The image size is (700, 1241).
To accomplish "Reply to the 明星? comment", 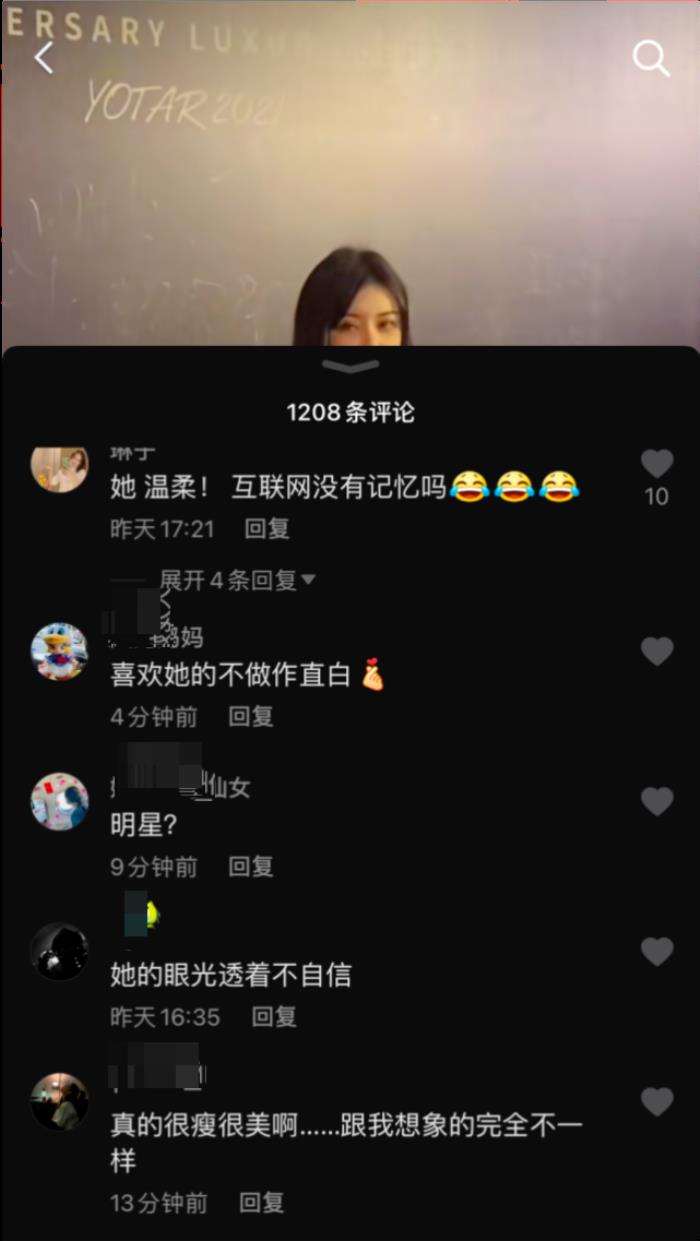I will (250, 866).
